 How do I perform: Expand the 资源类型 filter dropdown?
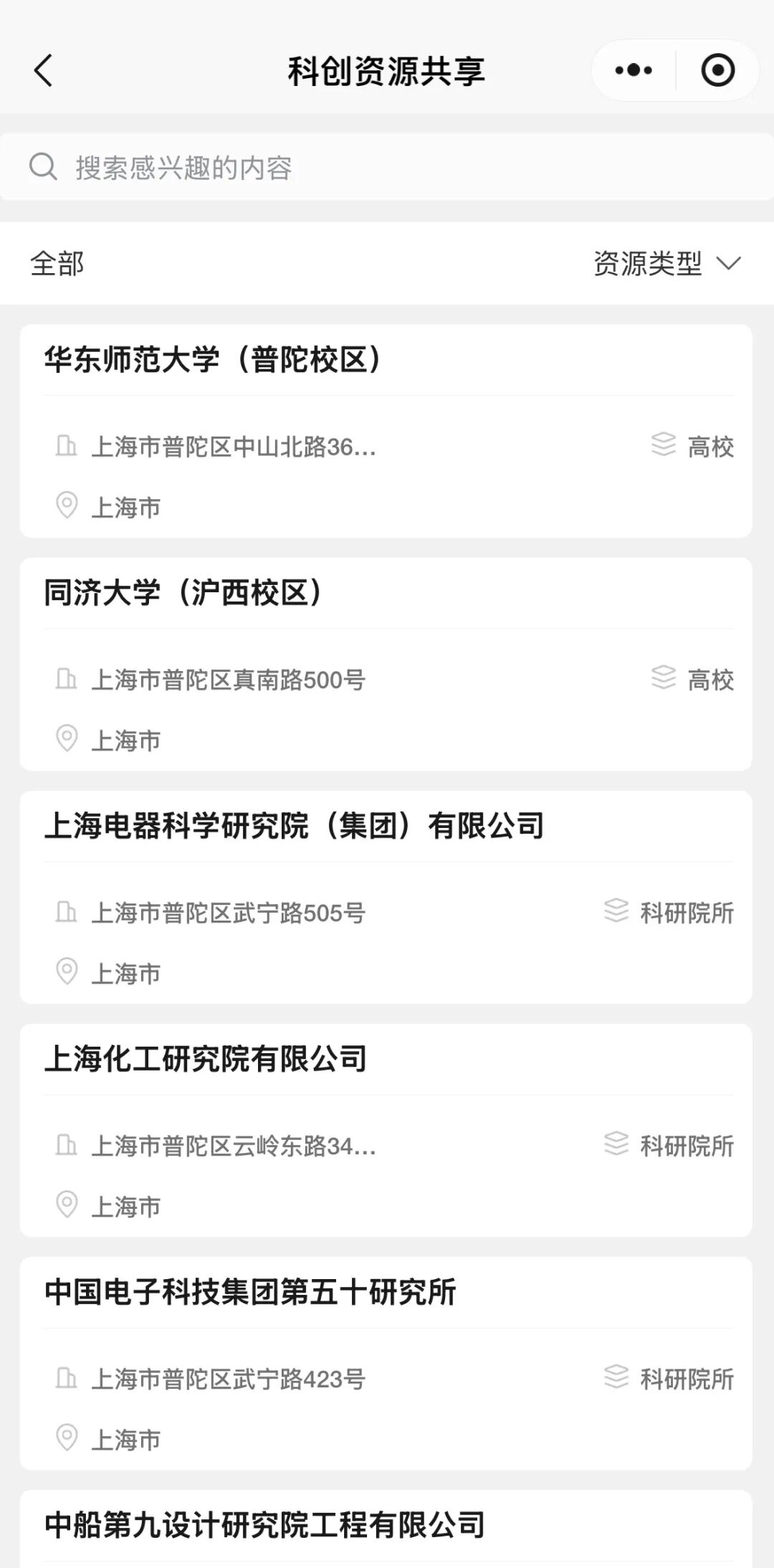coord(649,263)
